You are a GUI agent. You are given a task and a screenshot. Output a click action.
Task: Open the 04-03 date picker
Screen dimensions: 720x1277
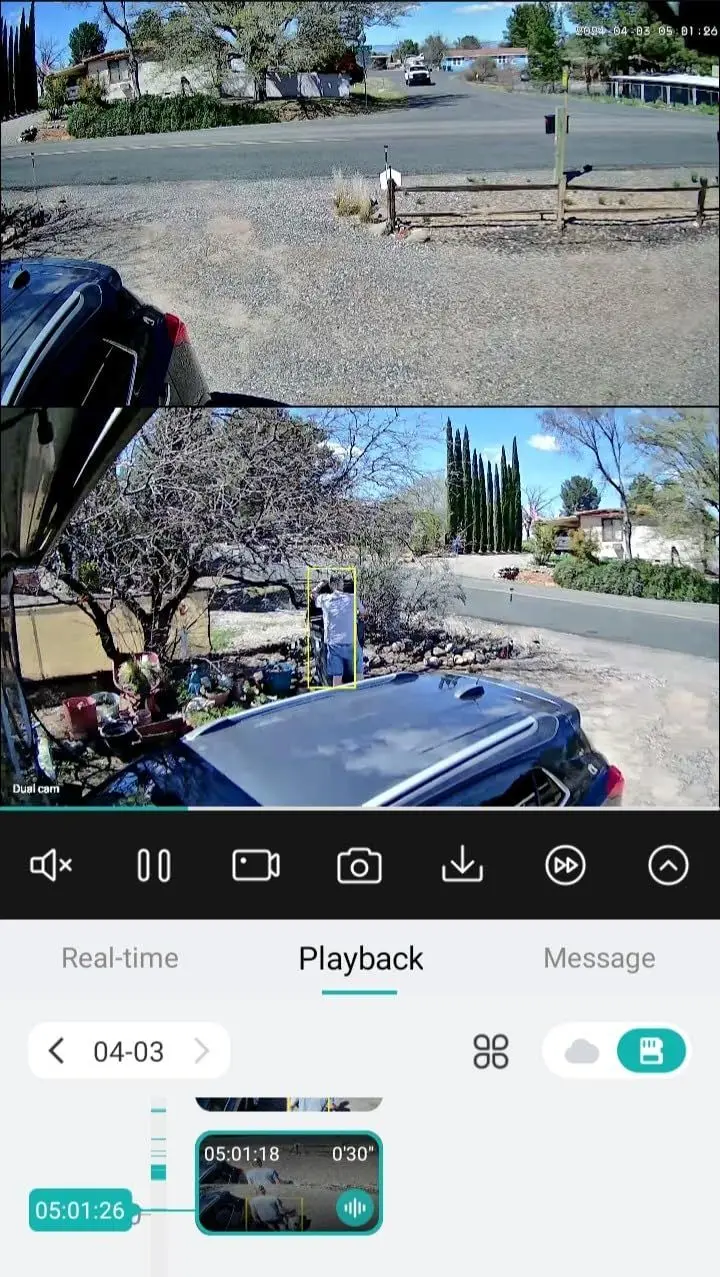128,1051
